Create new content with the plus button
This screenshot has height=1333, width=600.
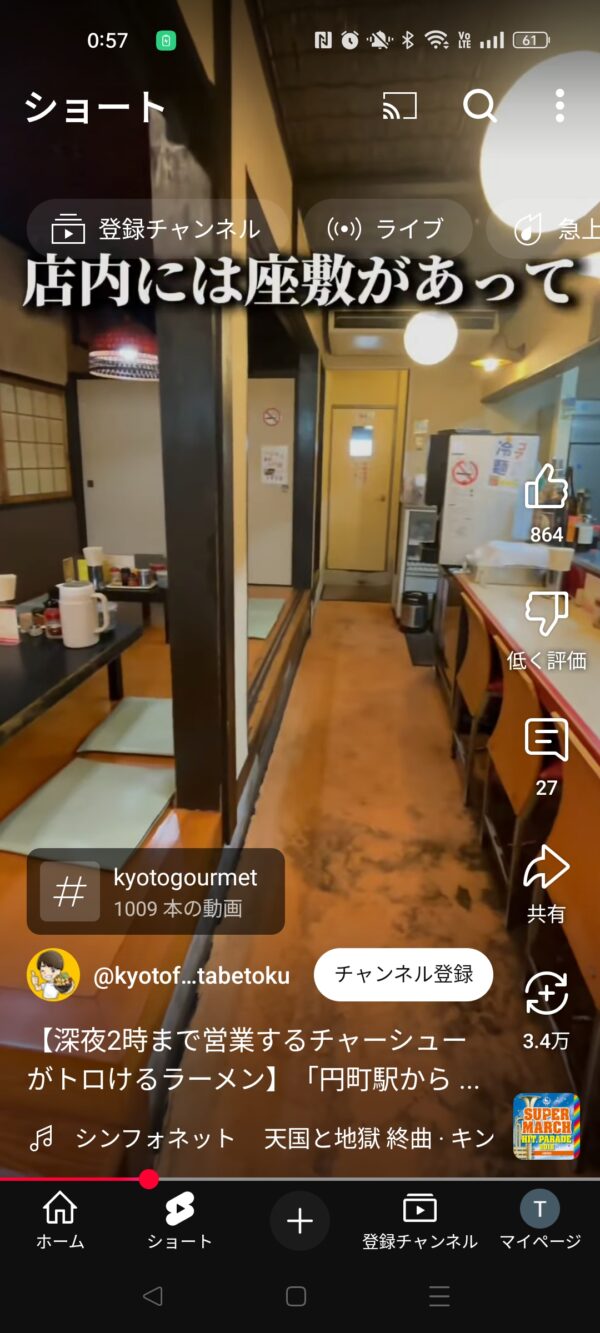300,1221
